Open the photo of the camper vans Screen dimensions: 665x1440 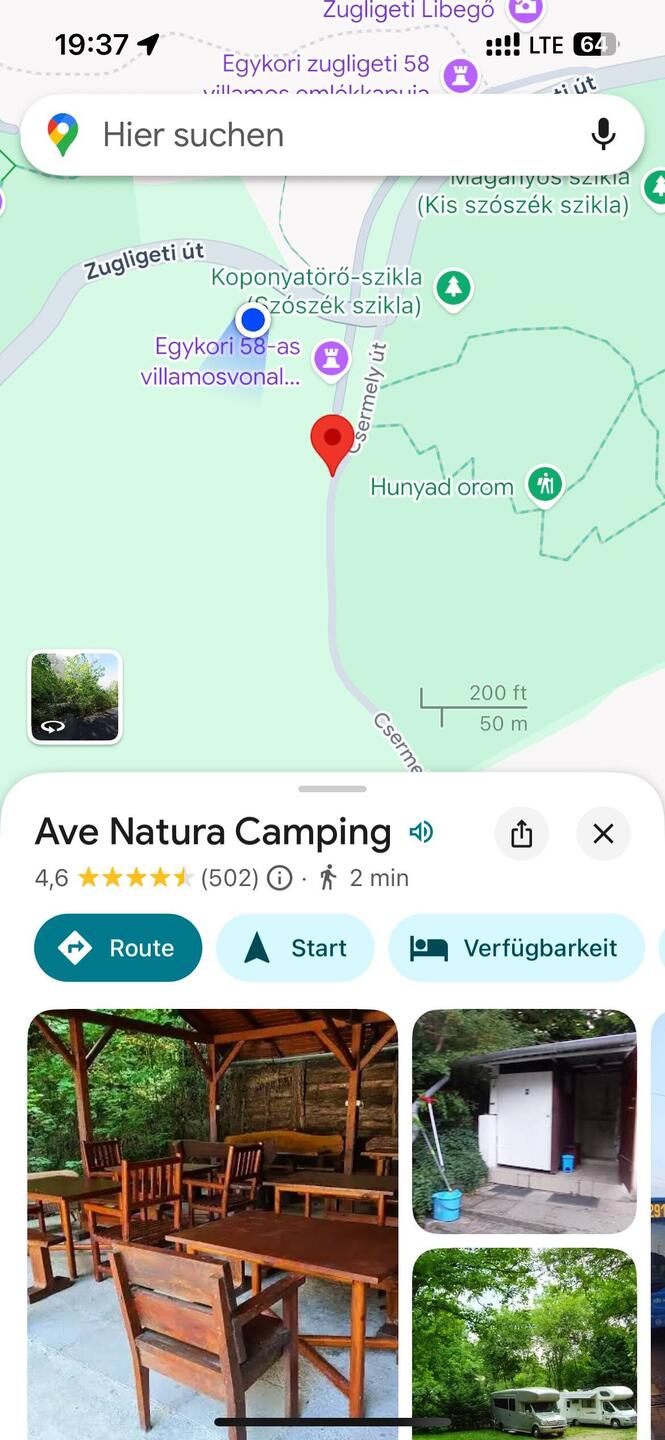524,1340
